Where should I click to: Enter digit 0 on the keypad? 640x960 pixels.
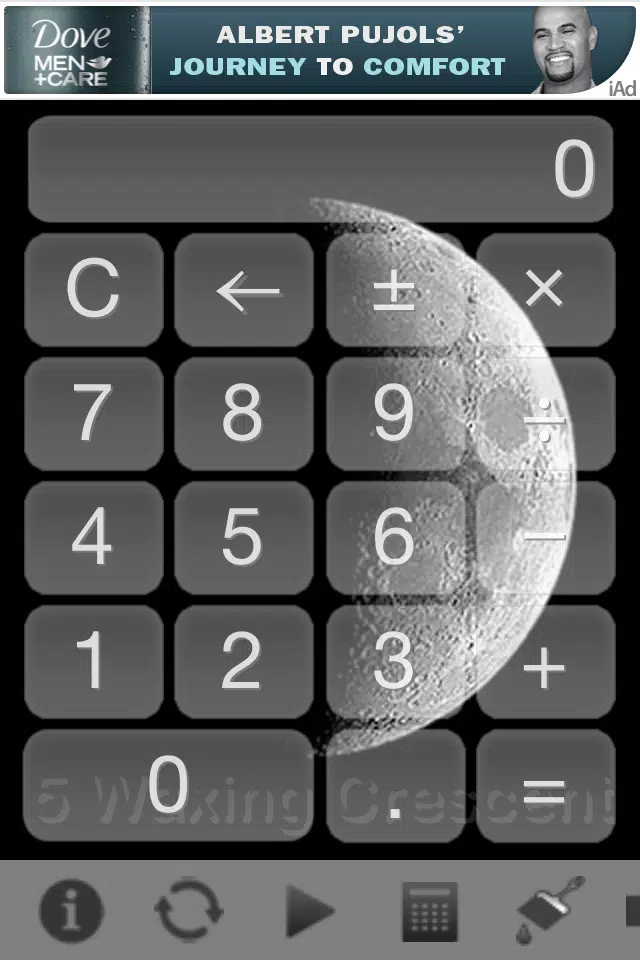pos(168,786)
